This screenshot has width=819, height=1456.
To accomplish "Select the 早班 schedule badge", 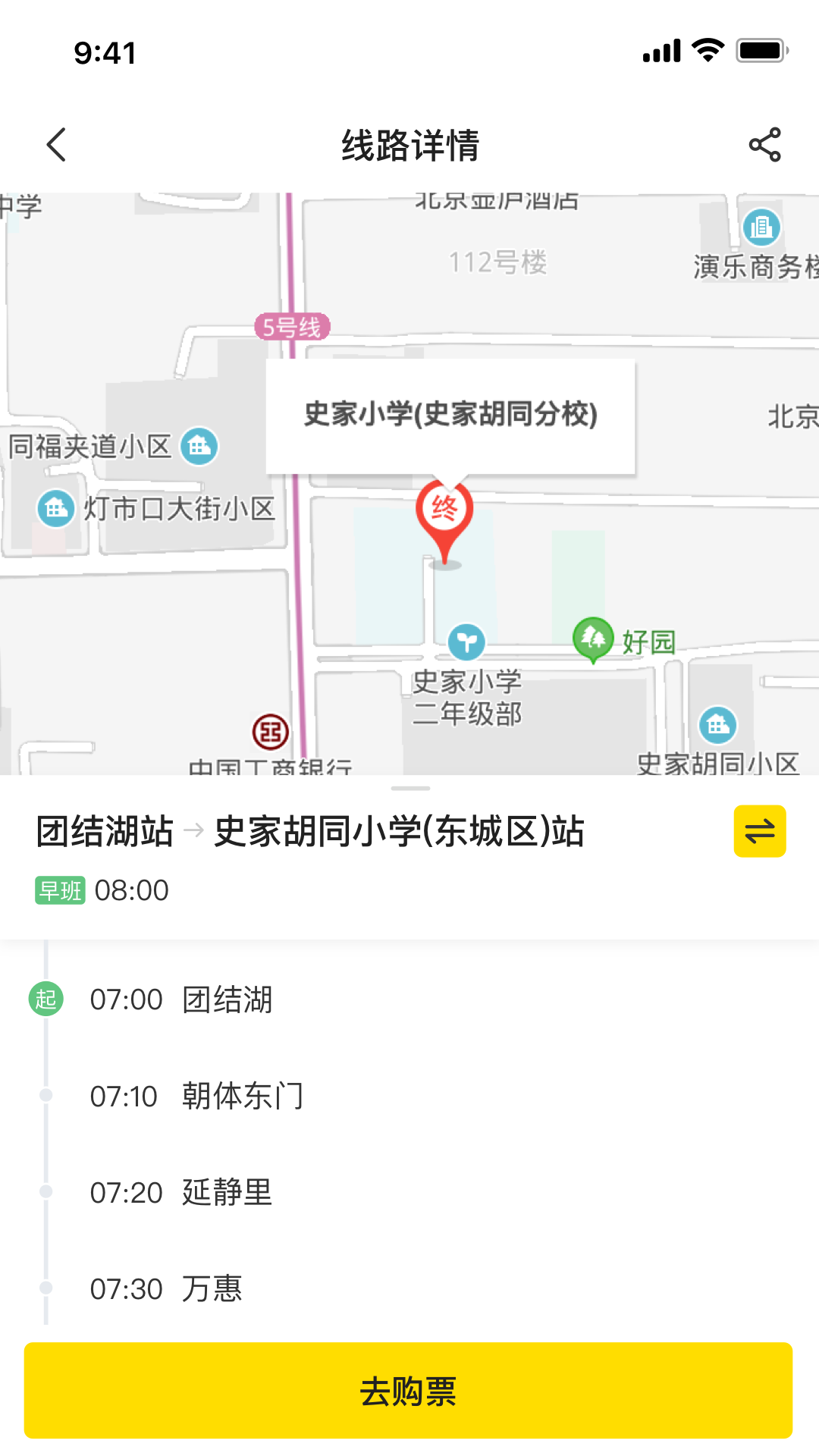I will click(61, 890).
